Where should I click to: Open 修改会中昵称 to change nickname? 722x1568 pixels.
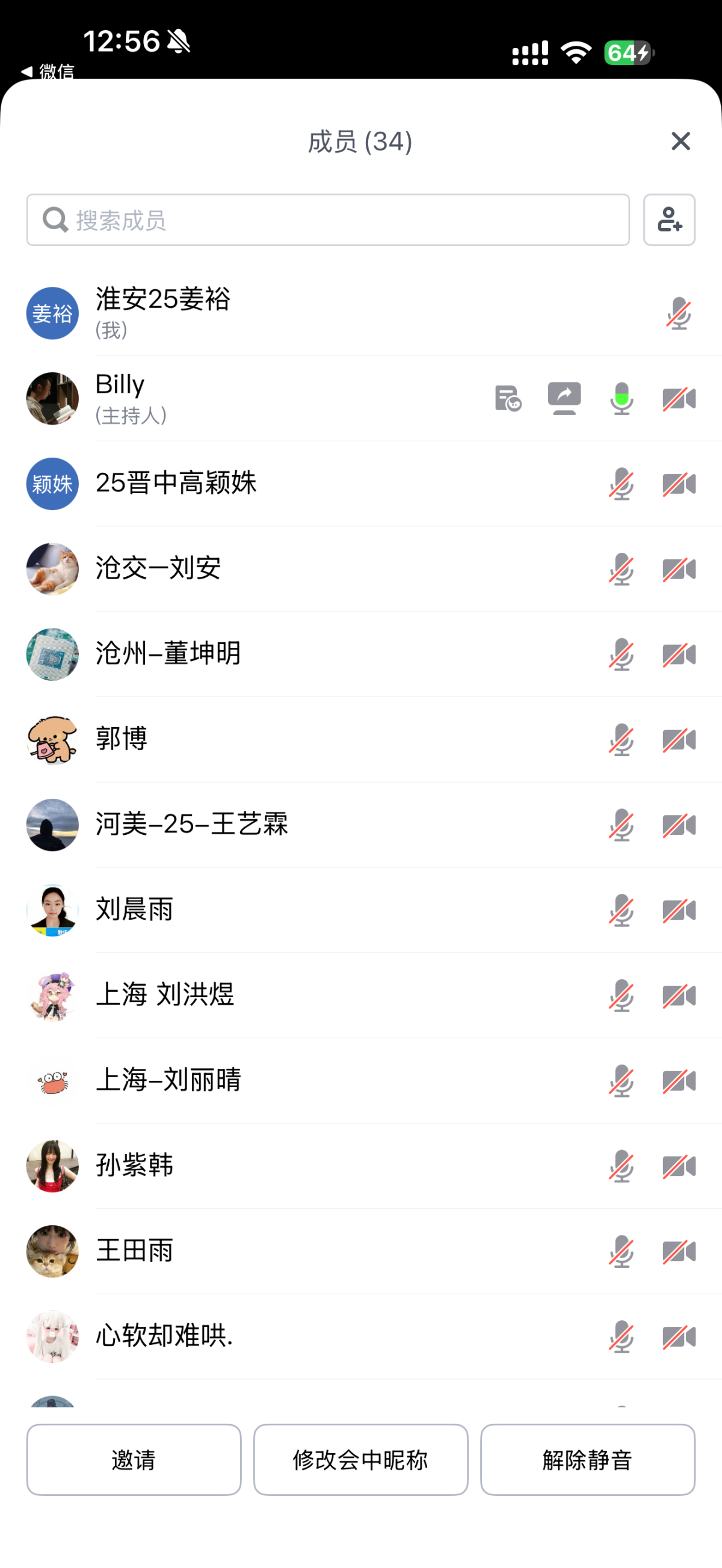[x=360, y=1459]
